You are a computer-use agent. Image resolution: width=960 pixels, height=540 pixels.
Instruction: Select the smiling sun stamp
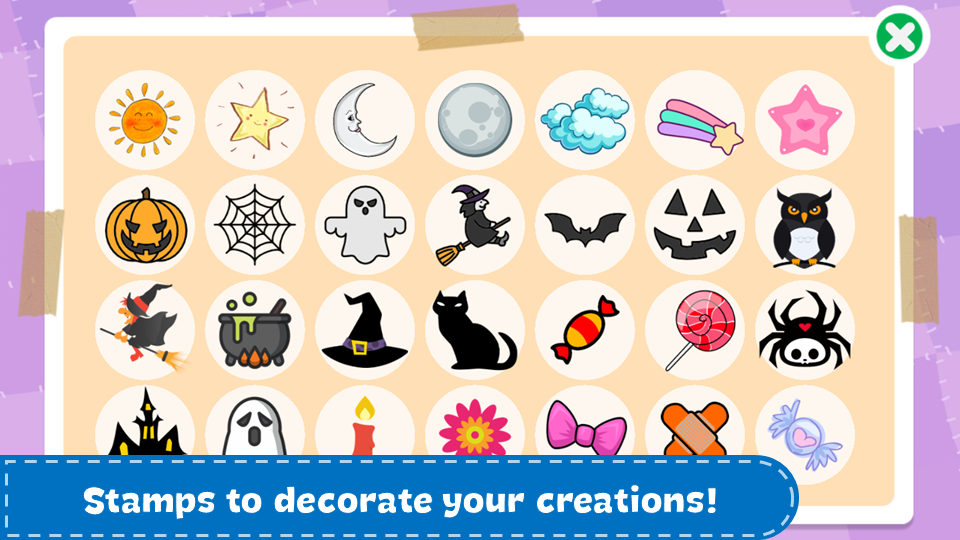pyautogui.click(x=145, y=120)
